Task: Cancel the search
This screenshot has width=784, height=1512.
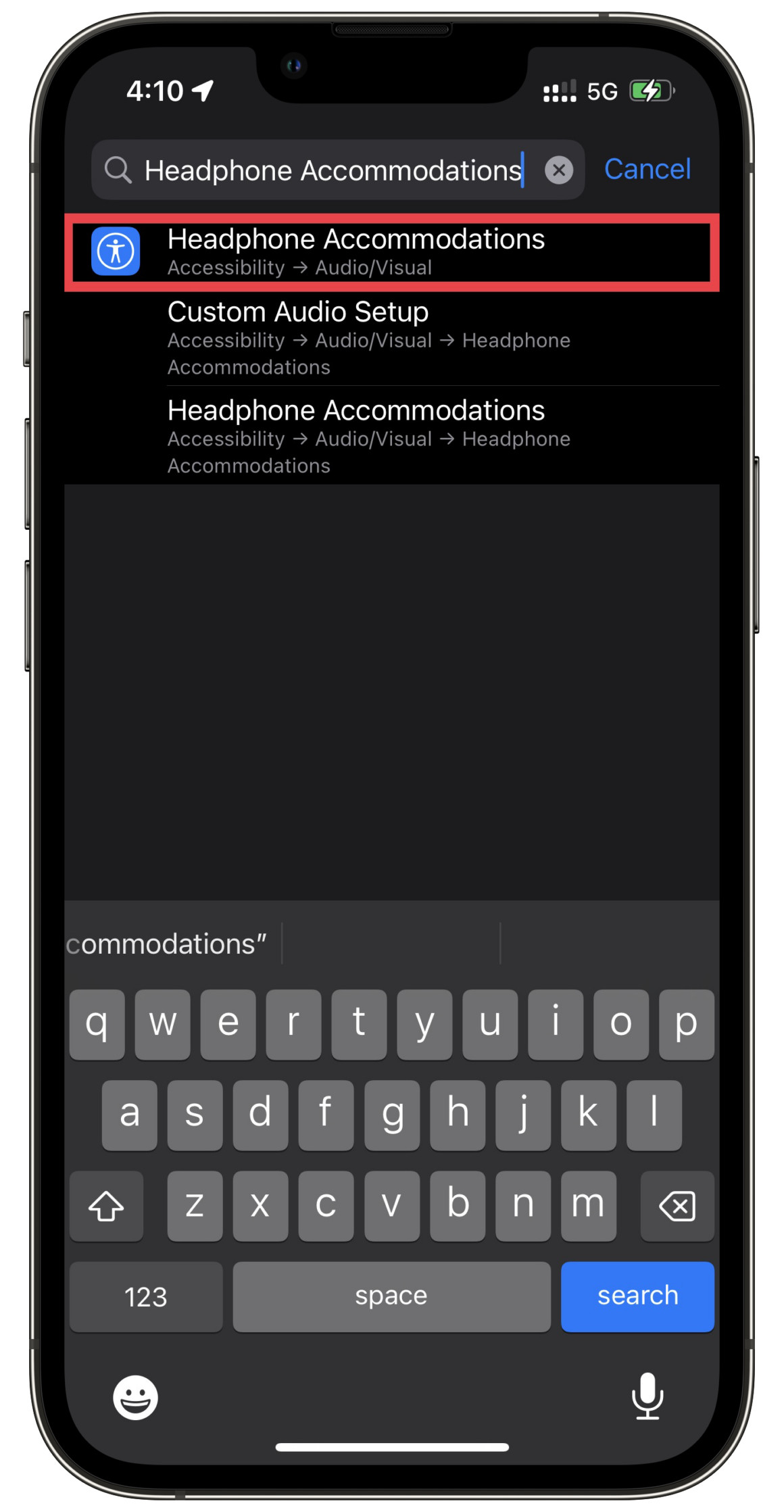Action: point(647,169)
